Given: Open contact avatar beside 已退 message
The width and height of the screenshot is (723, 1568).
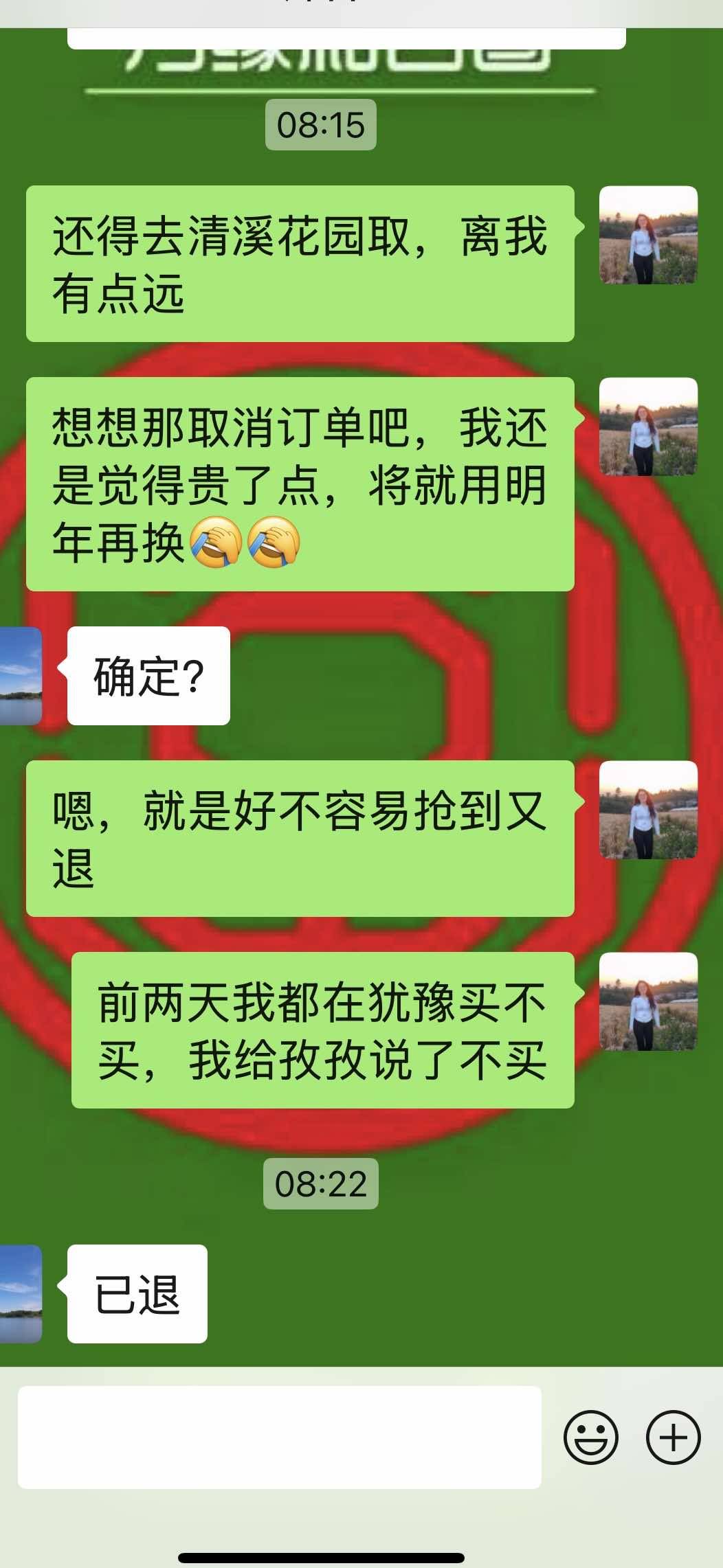Looking at the screenshot, I should [21, 1294].
